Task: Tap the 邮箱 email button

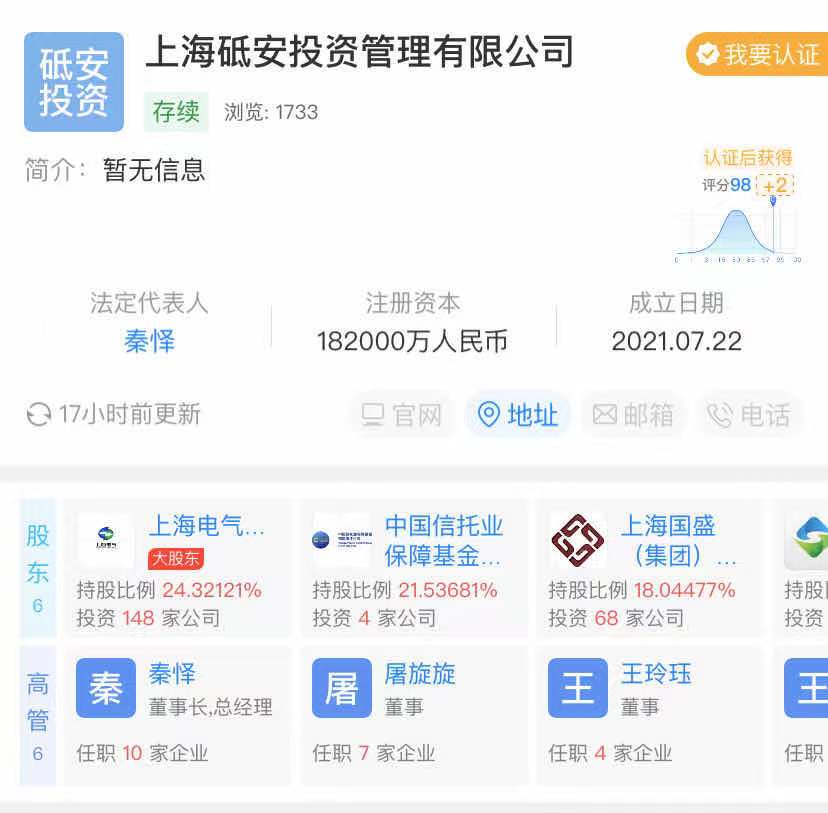Action: (x=634, y=414)
